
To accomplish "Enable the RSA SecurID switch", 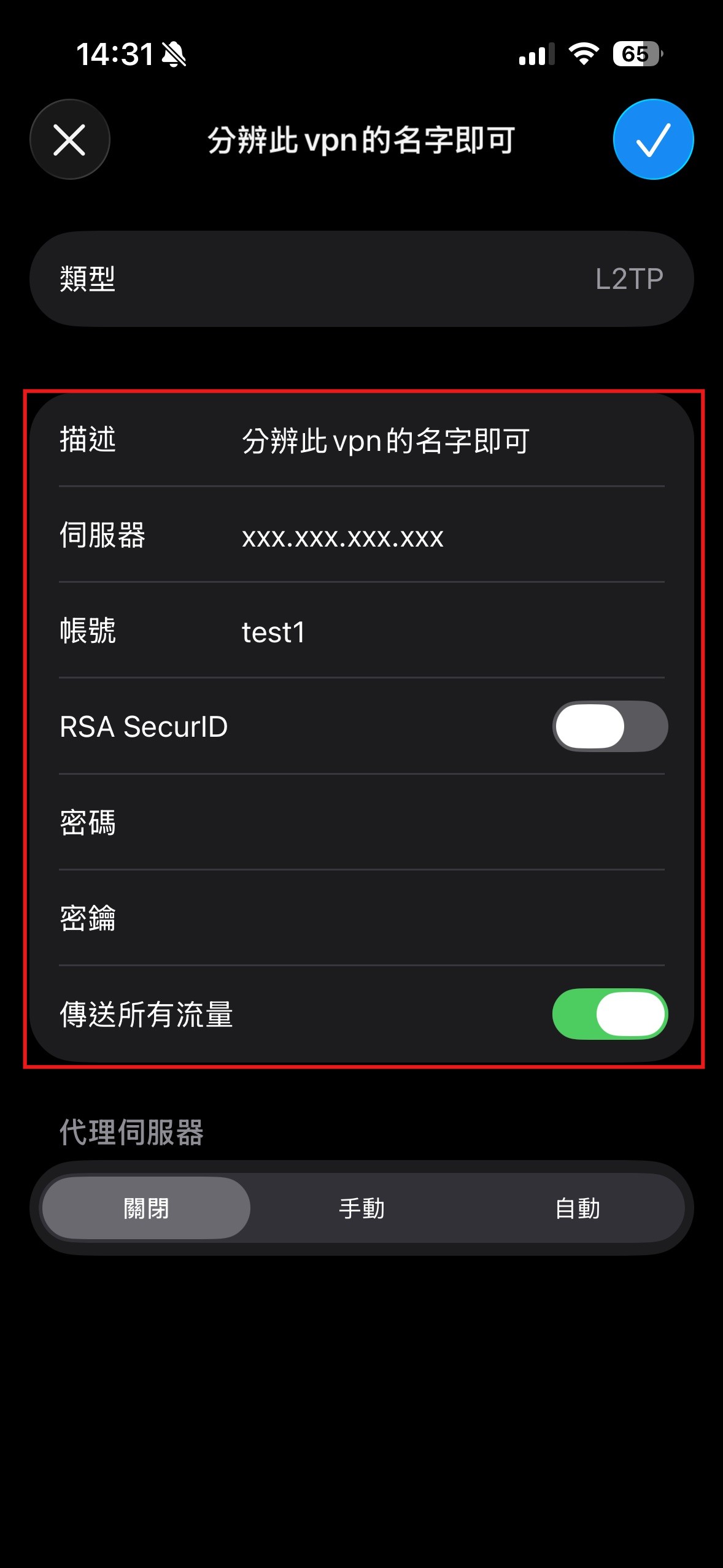I will [609, 726].
